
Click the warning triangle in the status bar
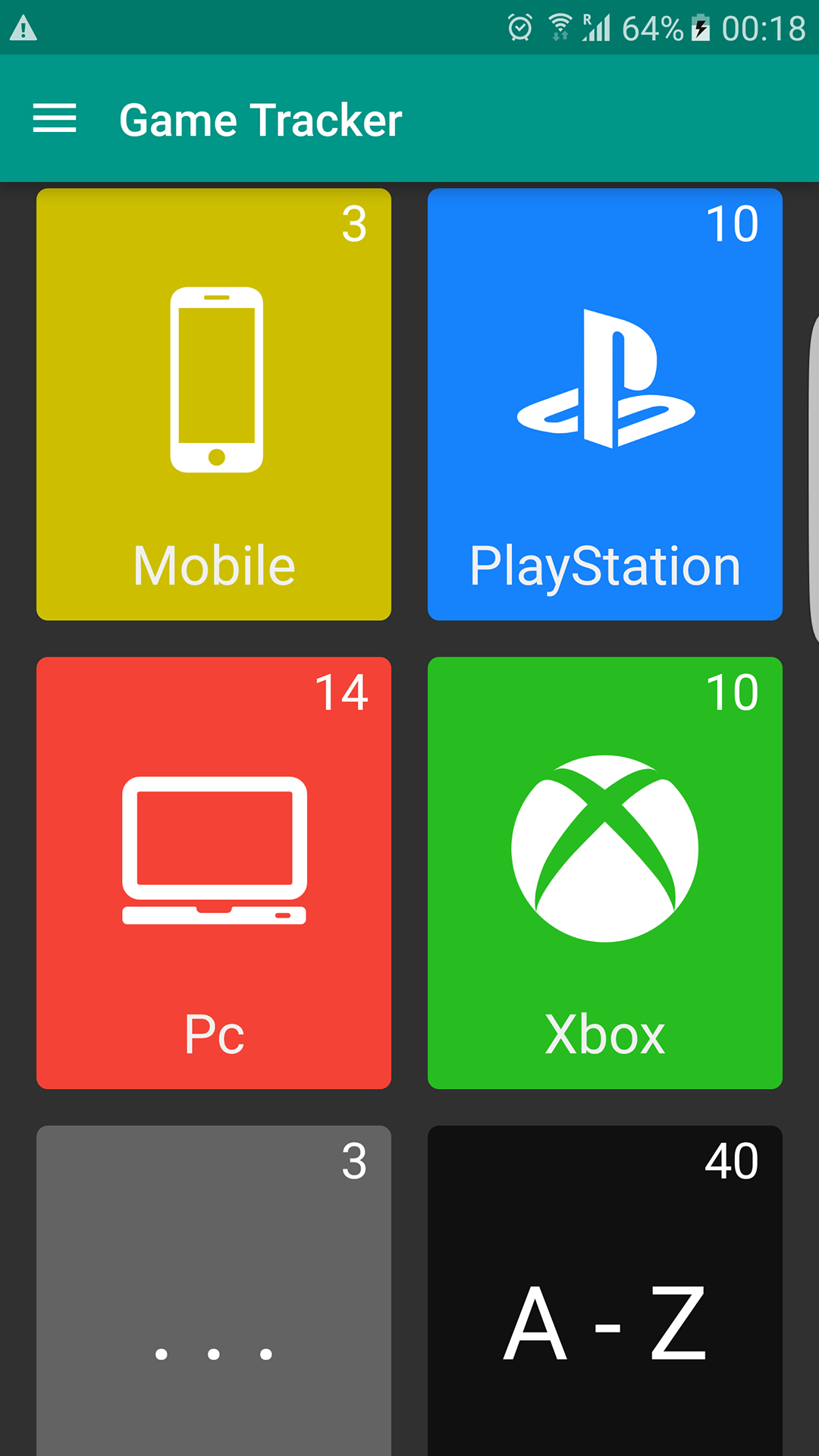point(23,28)
